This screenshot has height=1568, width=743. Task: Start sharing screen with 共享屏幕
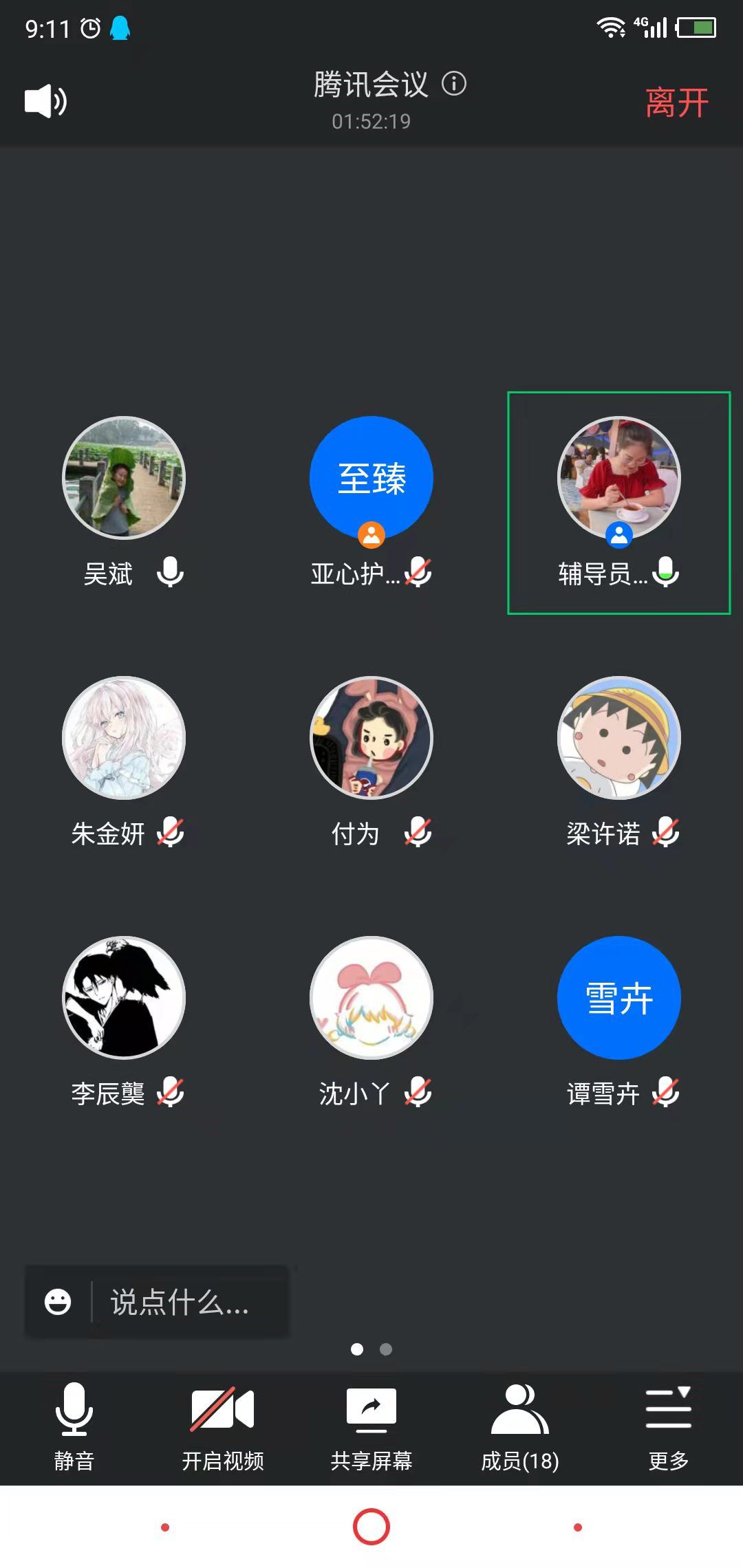(371, 1425)
